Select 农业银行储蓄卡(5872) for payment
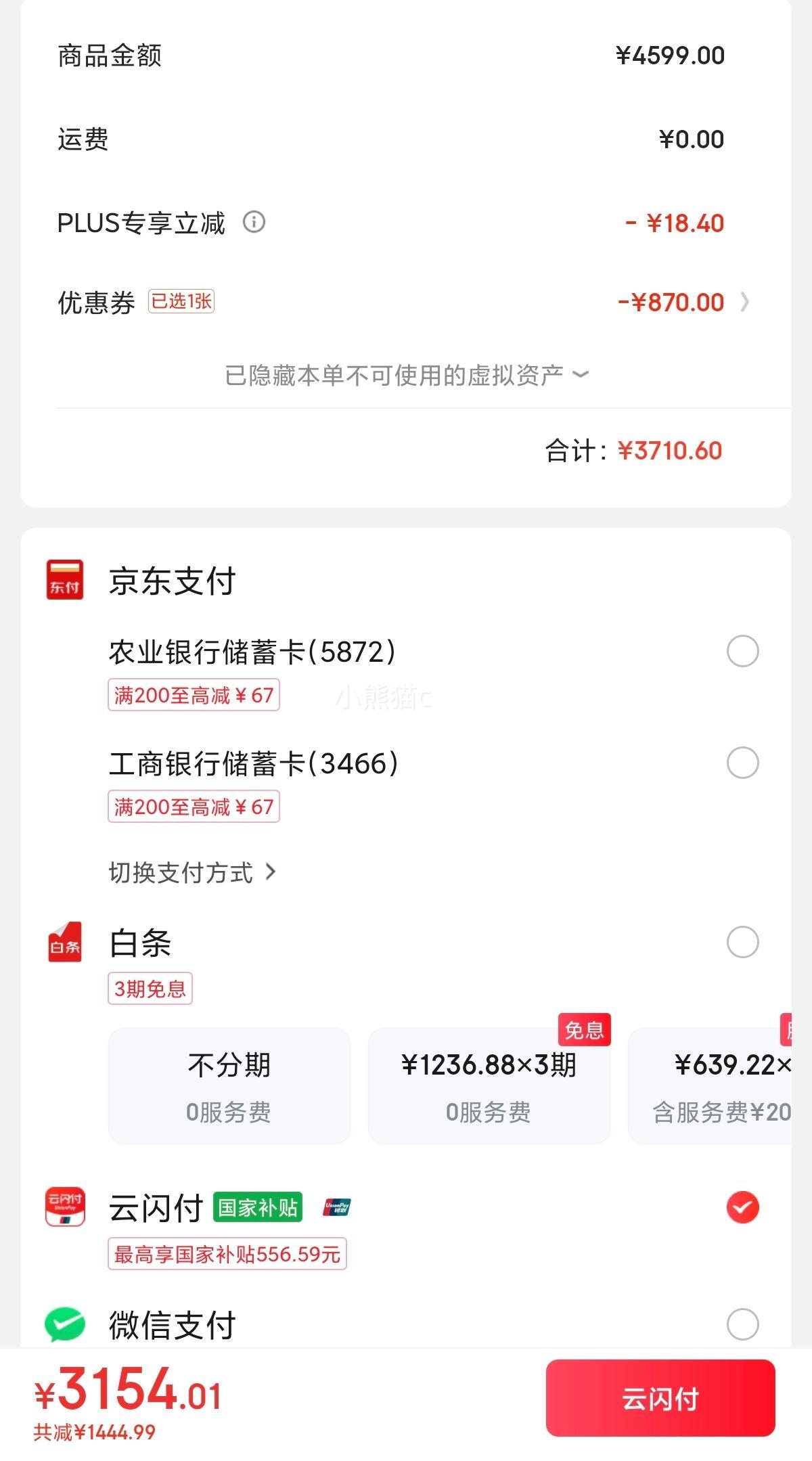Viewport: 812px width, 1461px height. pyautogui.click(x=742, y=651)
